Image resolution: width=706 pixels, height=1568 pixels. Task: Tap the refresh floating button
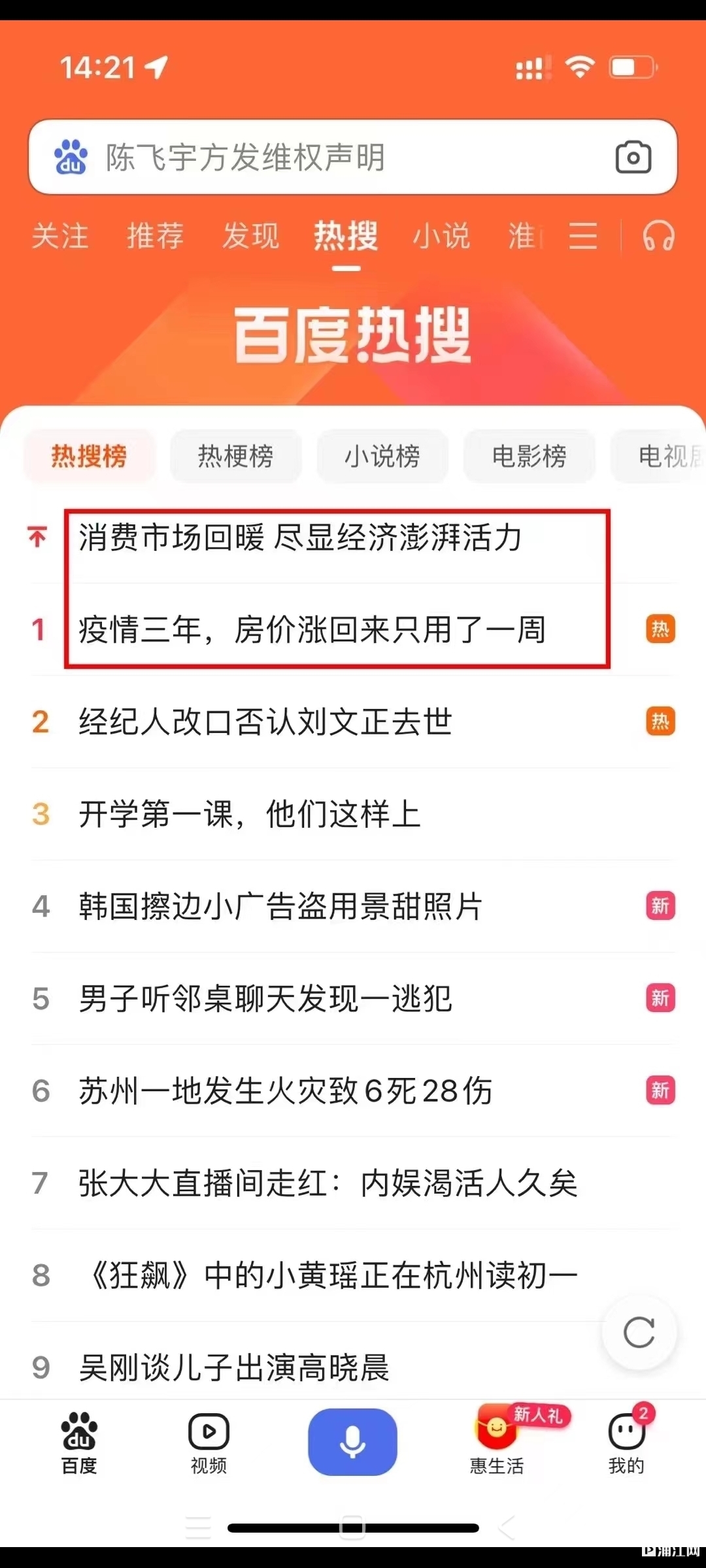coord(639,1332)
